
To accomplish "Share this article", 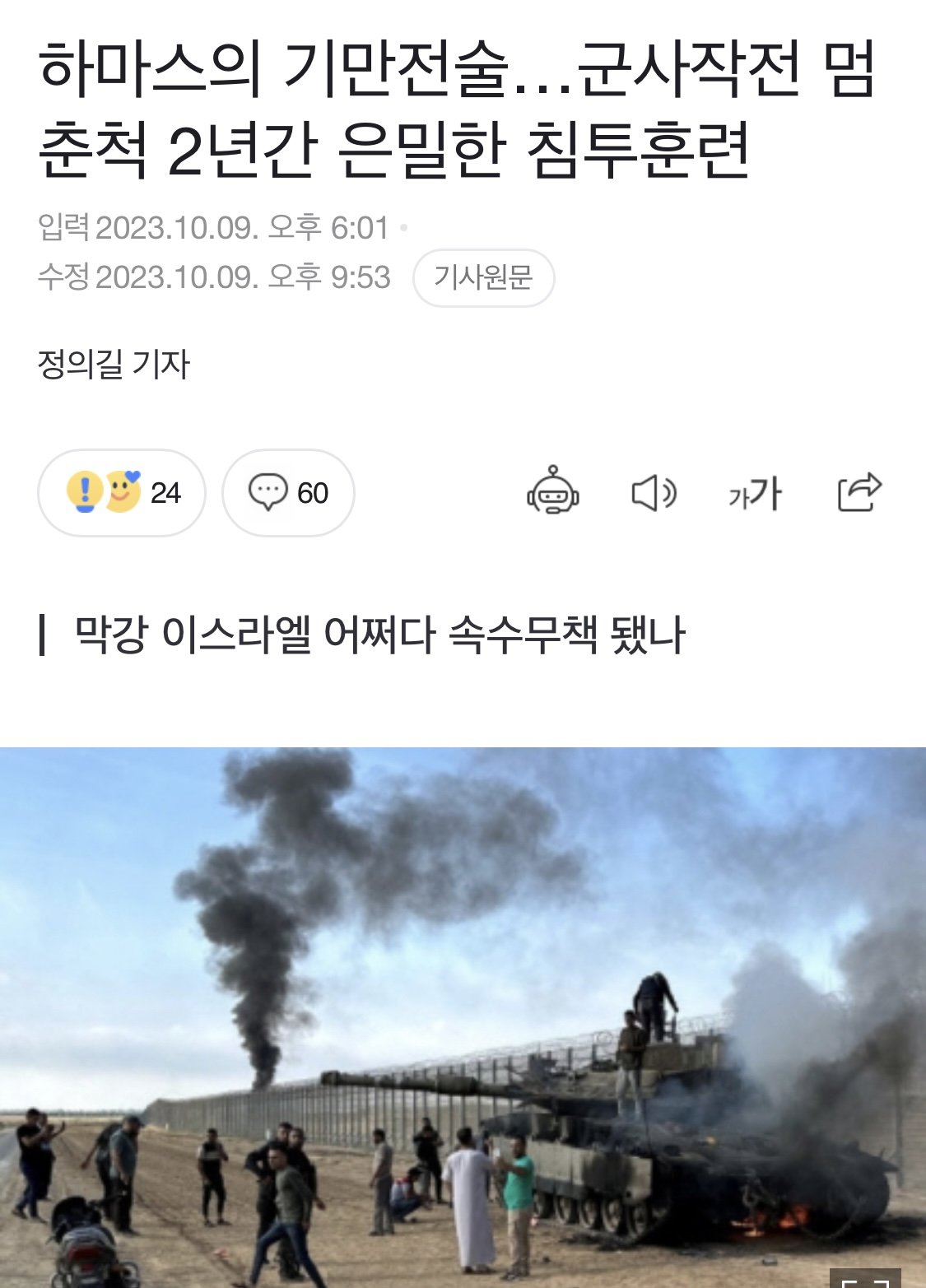I will point(859,492).
